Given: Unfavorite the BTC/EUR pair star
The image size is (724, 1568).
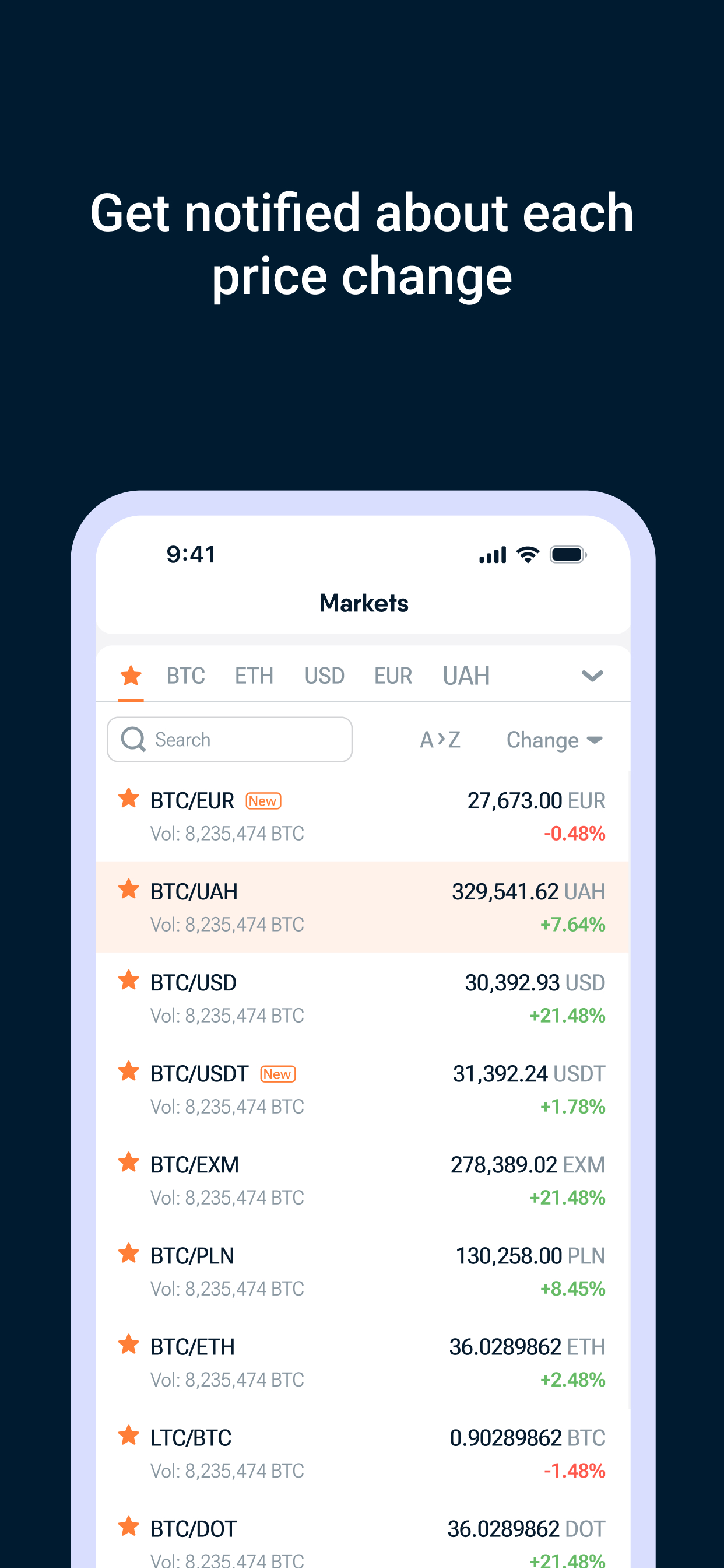Looking at the screenshot, I should click(x=128, y=799).
